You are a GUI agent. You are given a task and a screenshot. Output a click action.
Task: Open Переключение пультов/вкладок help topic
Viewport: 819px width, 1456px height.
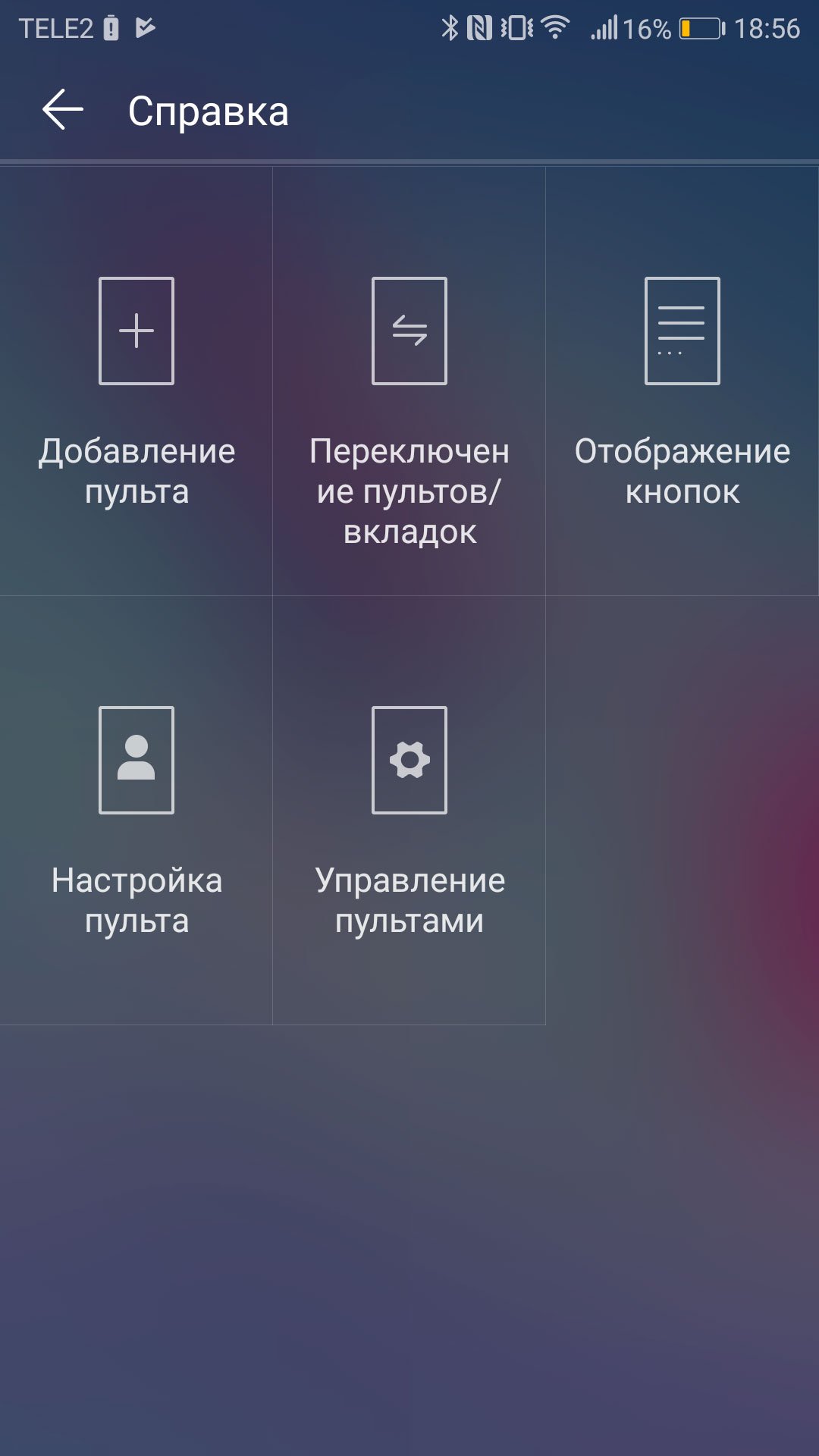click(409, 381)
